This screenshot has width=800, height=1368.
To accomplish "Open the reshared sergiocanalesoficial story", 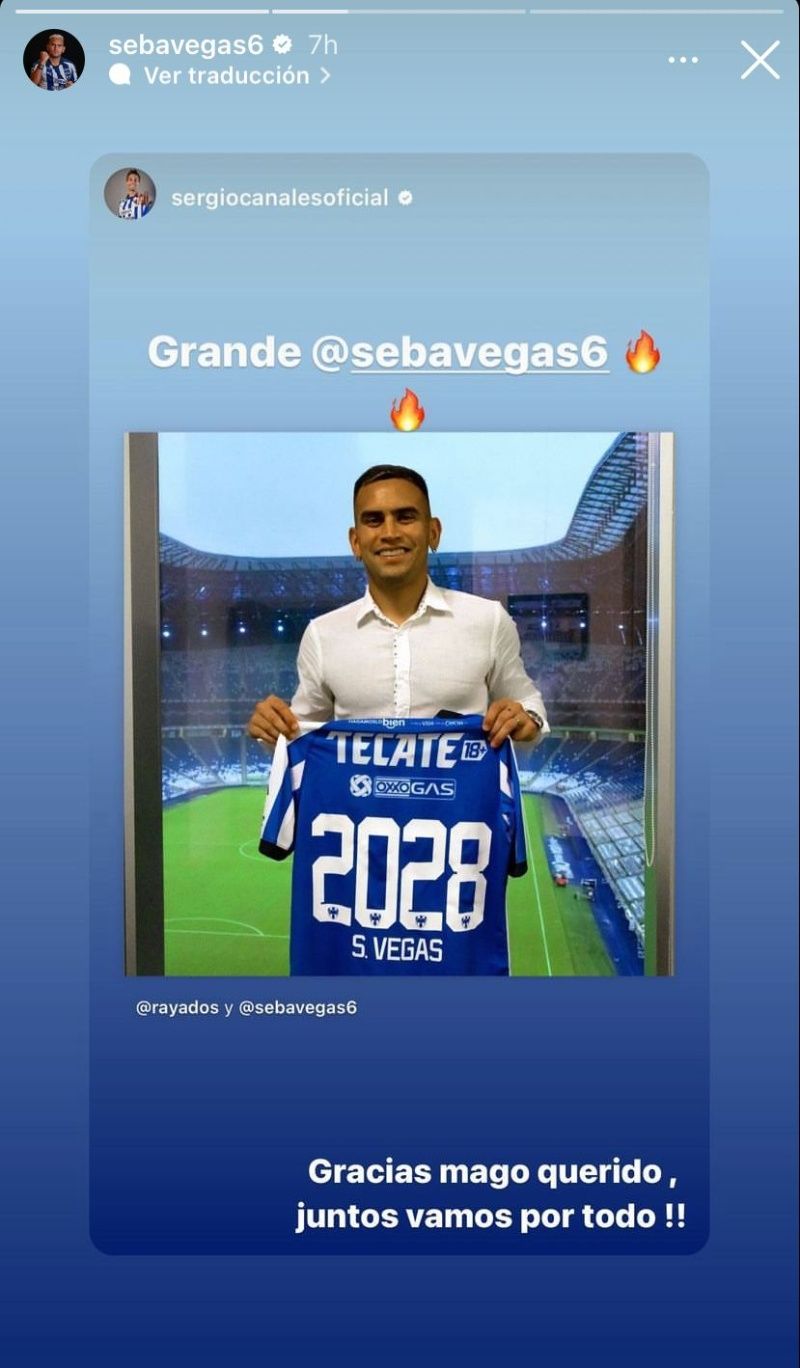I will (279, 197).
